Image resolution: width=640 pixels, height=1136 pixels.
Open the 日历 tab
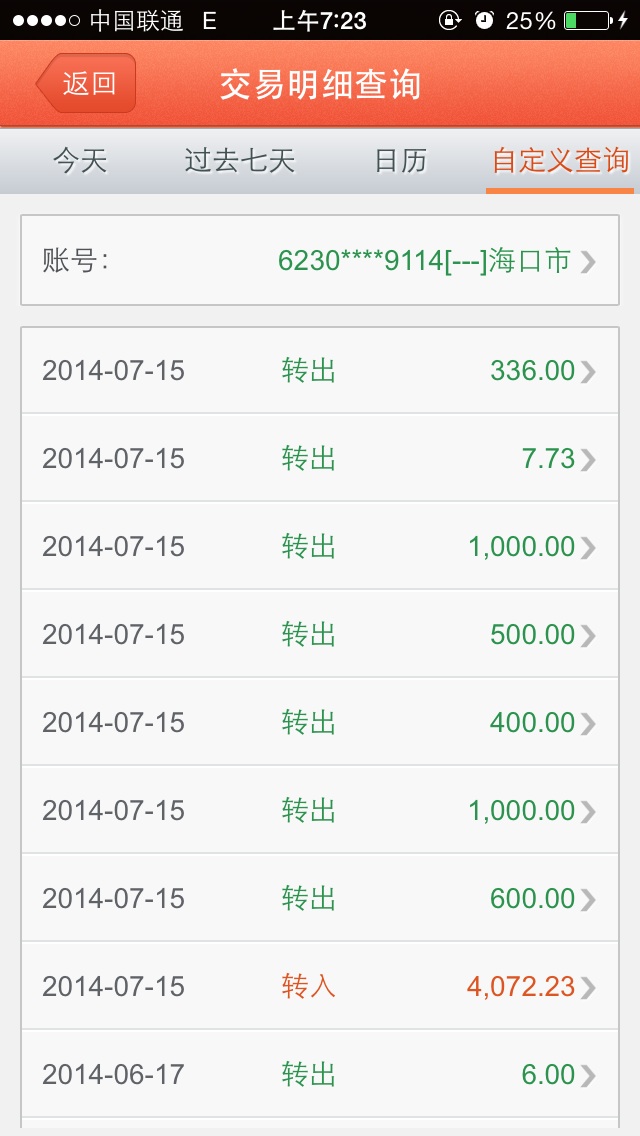pyautogui.click(x=400, y=161)
